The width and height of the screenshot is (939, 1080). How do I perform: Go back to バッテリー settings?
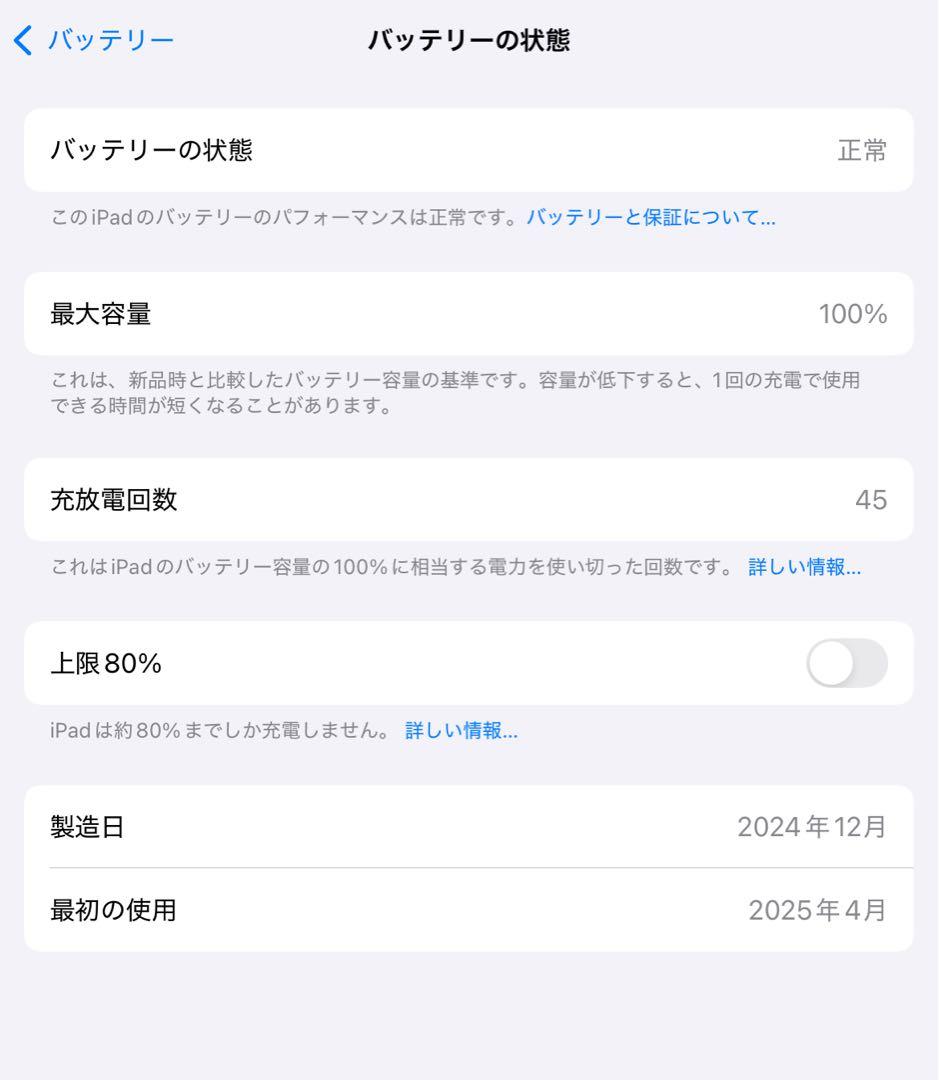tap(93, 41)
